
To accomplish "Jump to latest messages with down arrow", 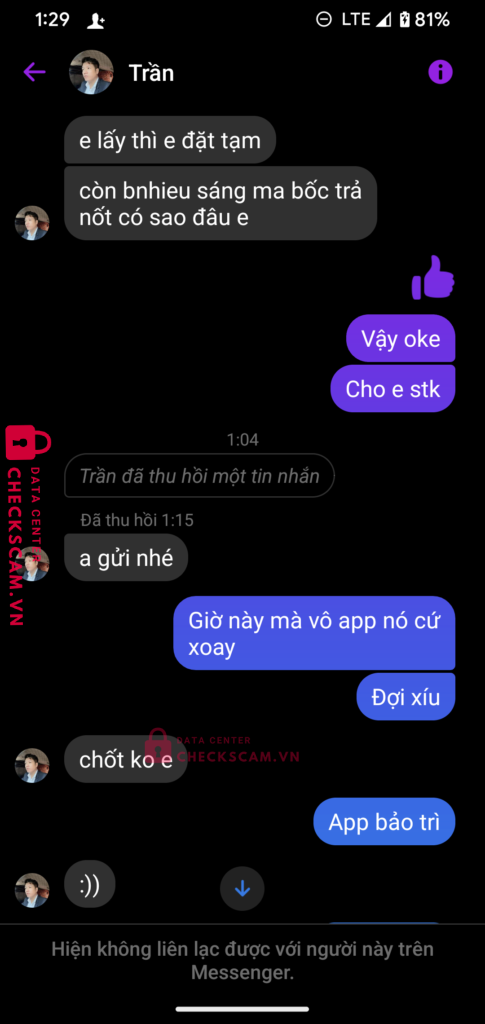I will [x=242, y=889].
